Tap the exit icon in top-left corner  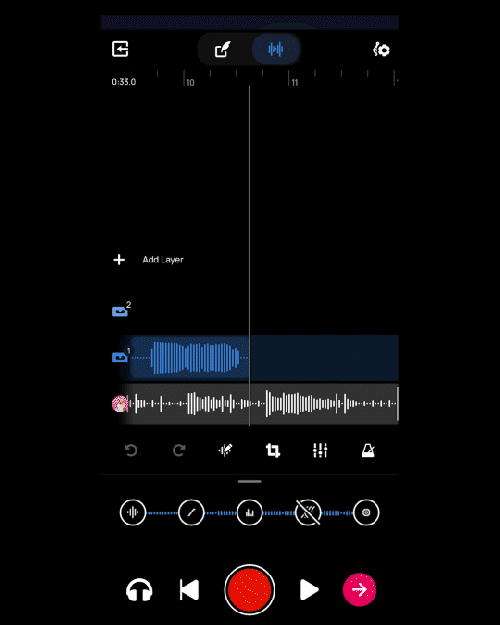coord(120,49)
